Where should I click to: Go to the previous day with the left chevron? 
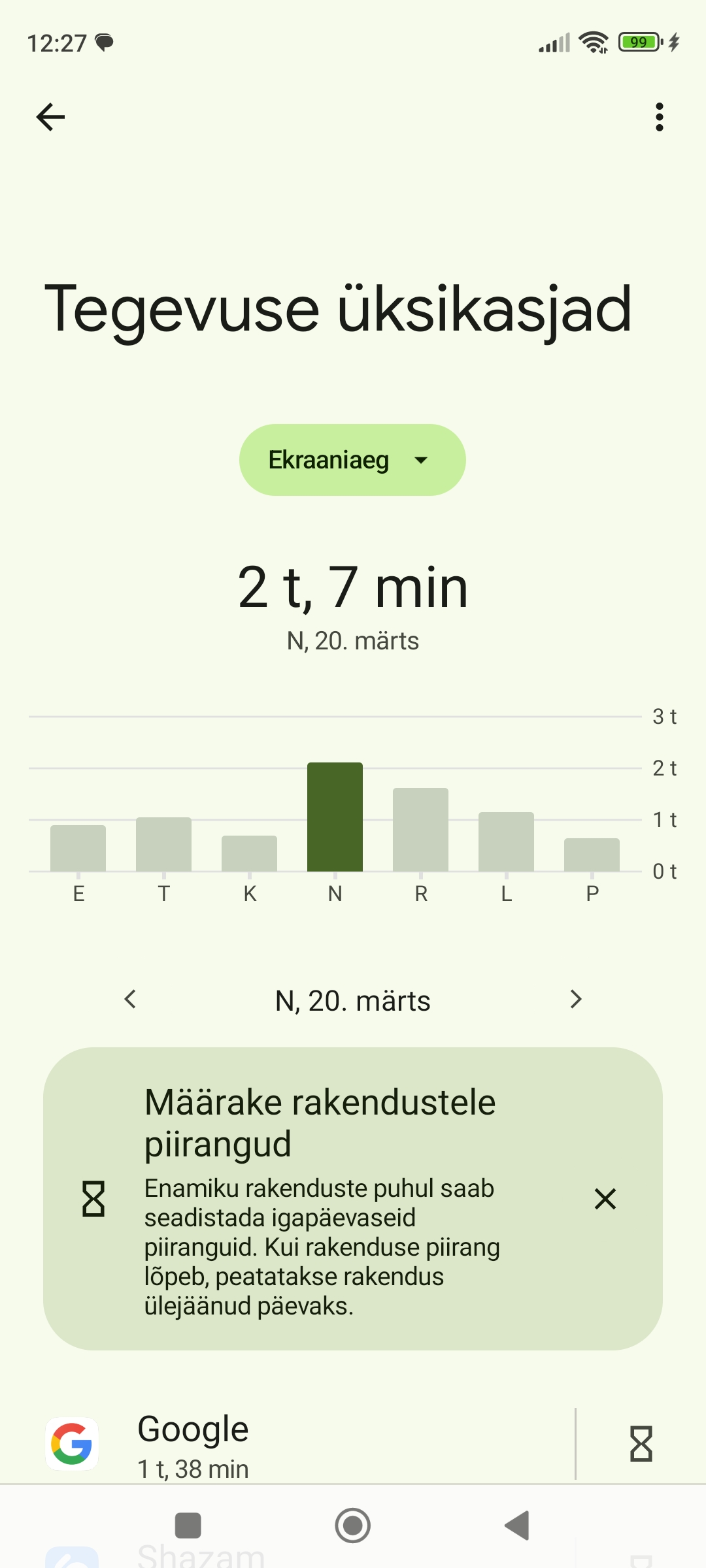coord(130,999)
